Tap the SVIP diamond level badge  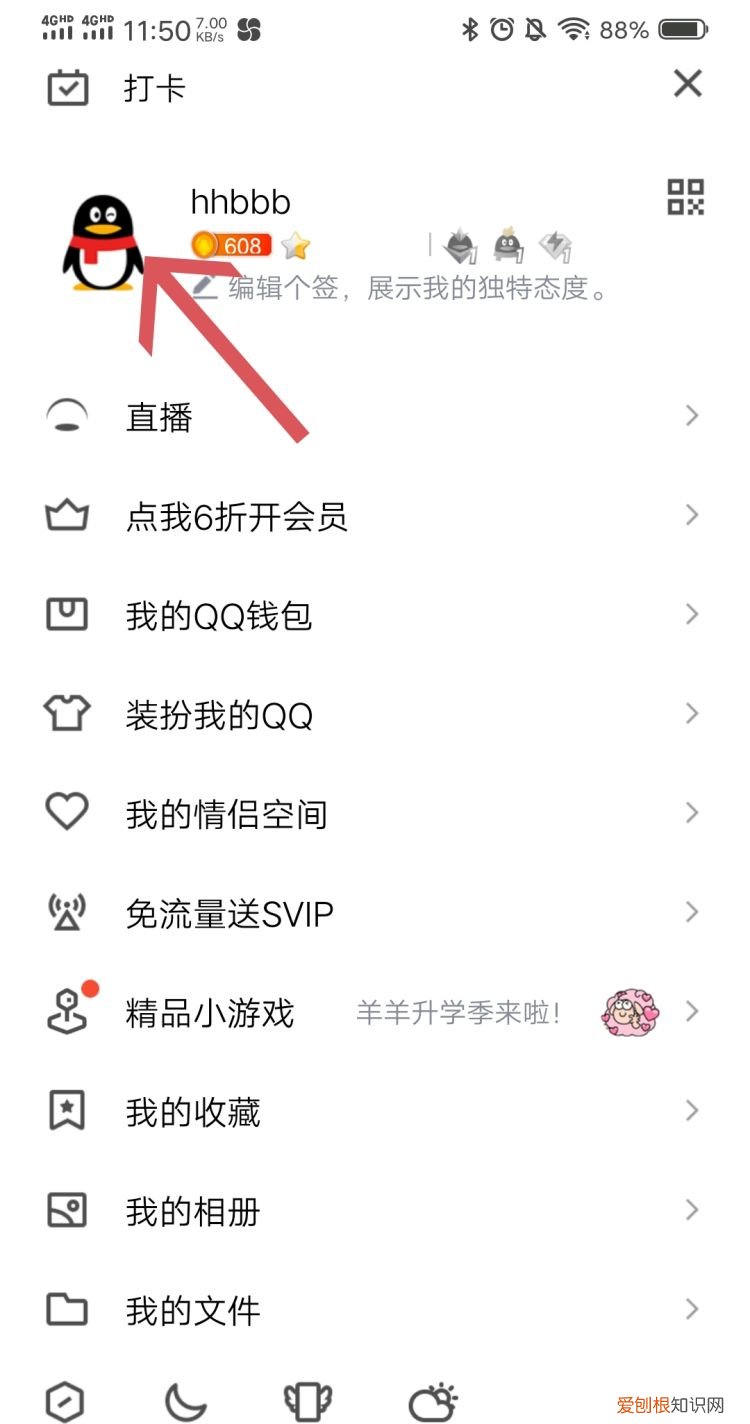pos(460,245)
